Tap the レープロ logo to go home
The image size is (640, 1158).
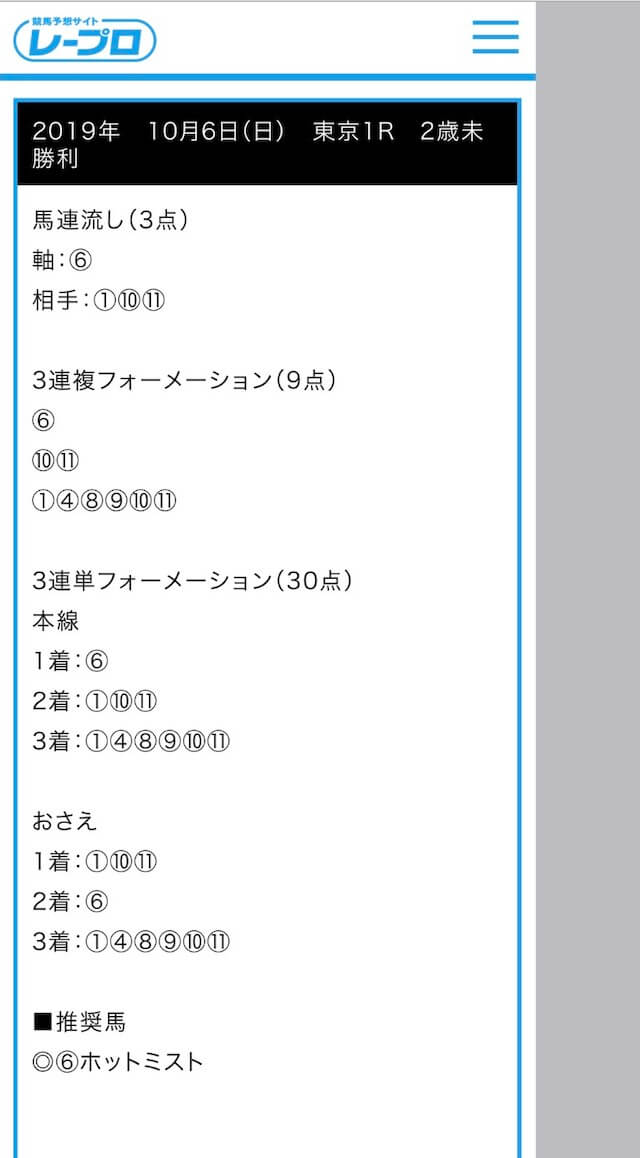[85, 38]
